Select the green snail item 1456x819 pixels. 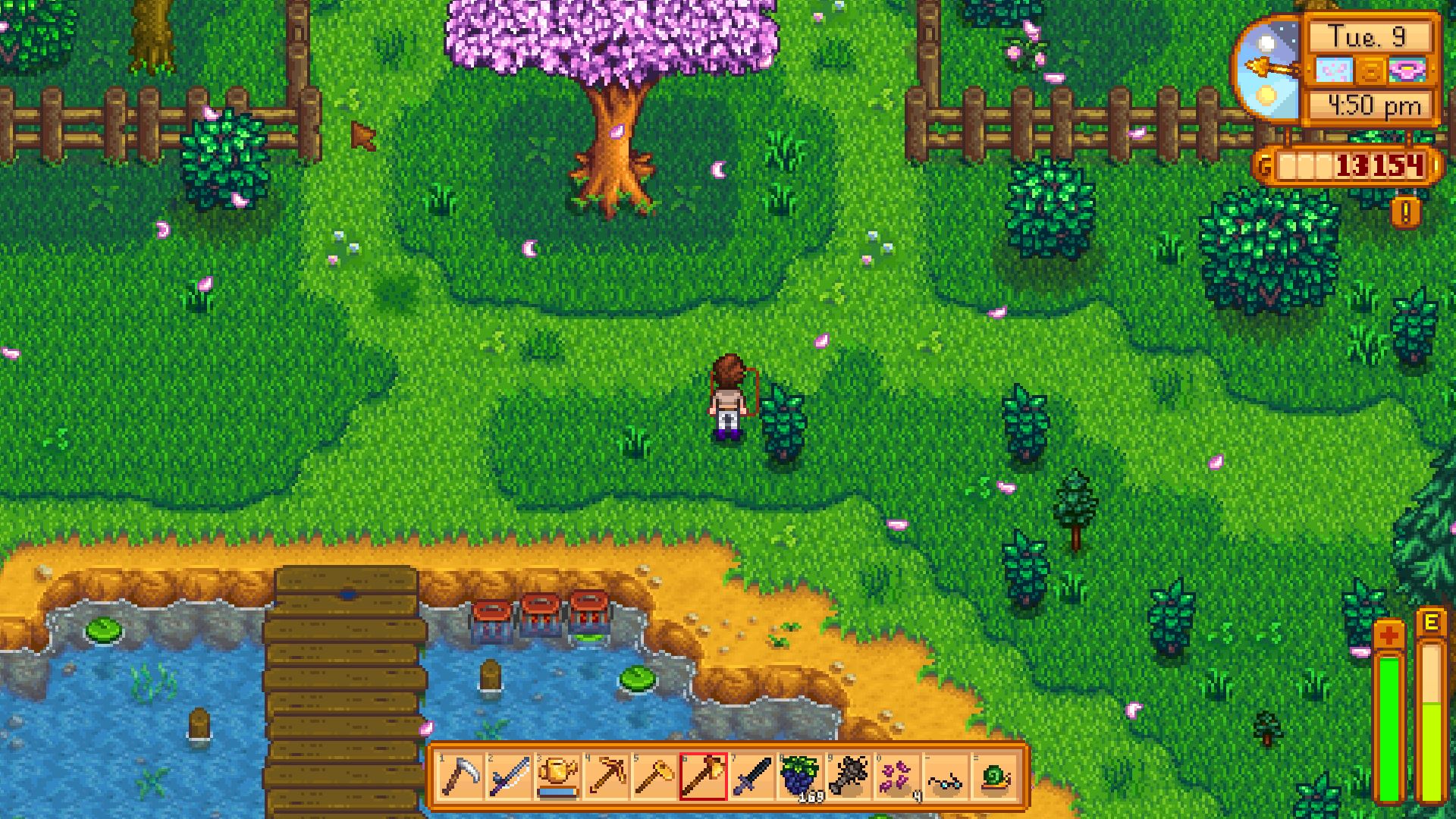coord(994,777)
